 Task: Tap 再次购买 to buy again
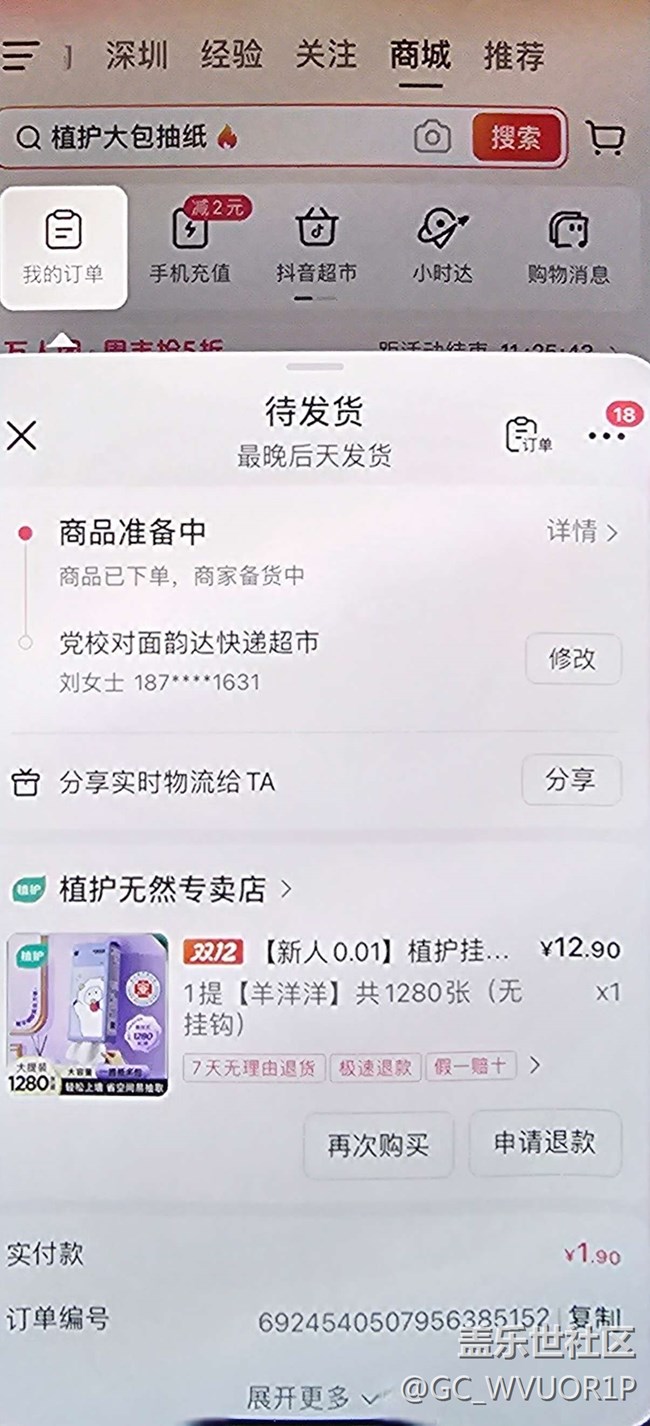378,1144
